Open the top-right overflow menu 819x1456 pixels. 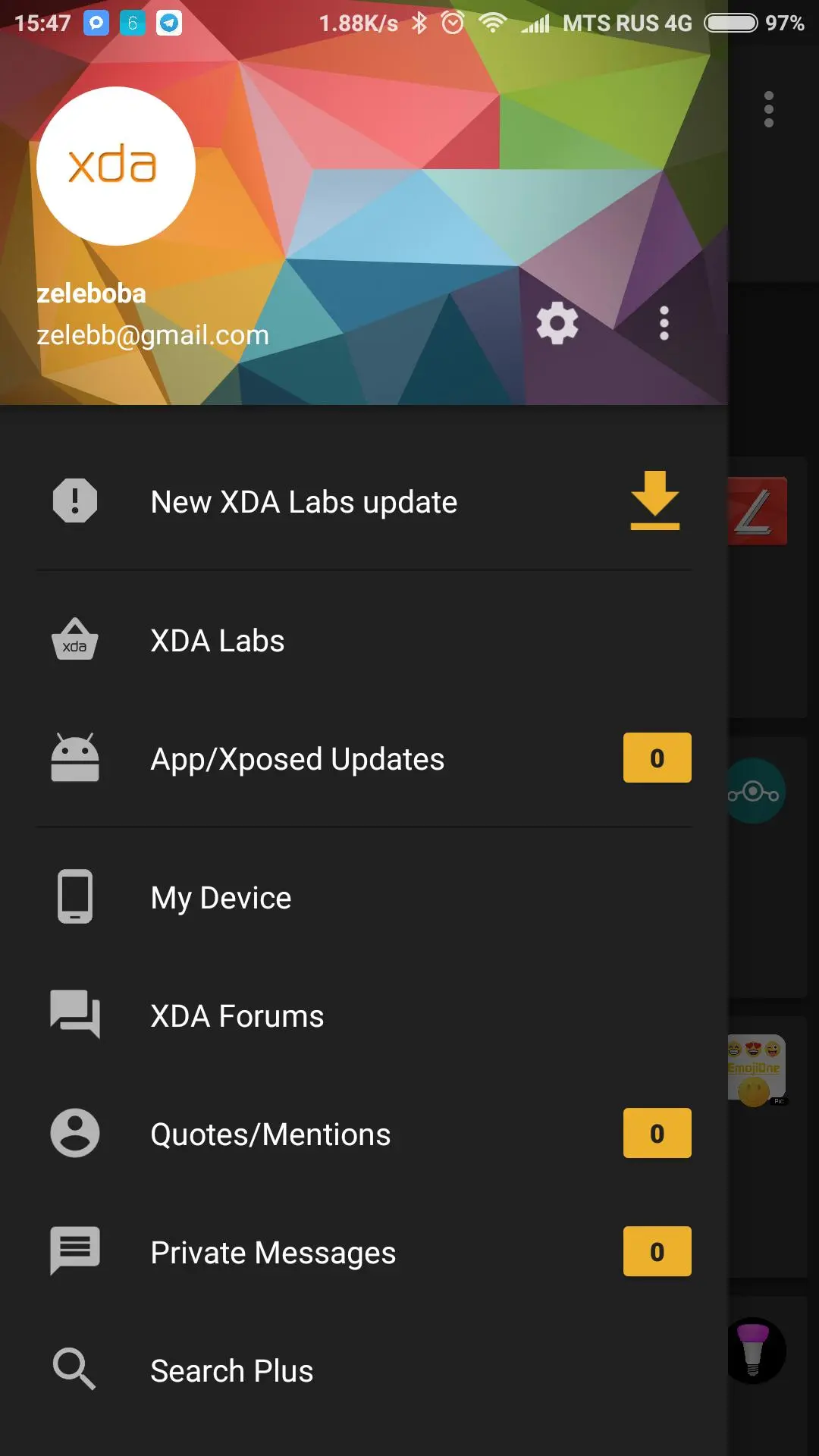coord(769,110)
